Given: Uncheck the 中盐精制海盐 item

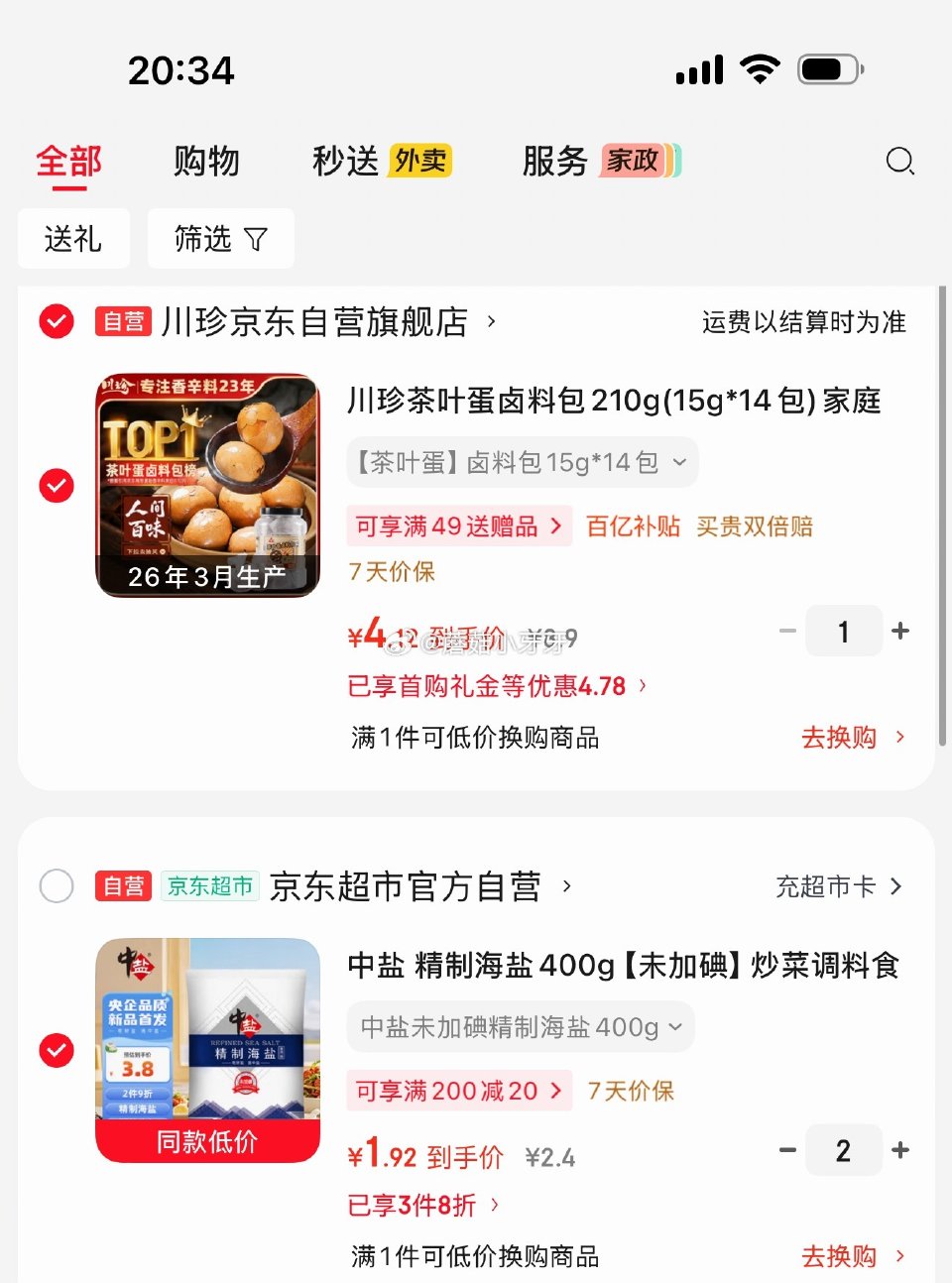Looking at the screenshot, I should (x=57, y=1051).
